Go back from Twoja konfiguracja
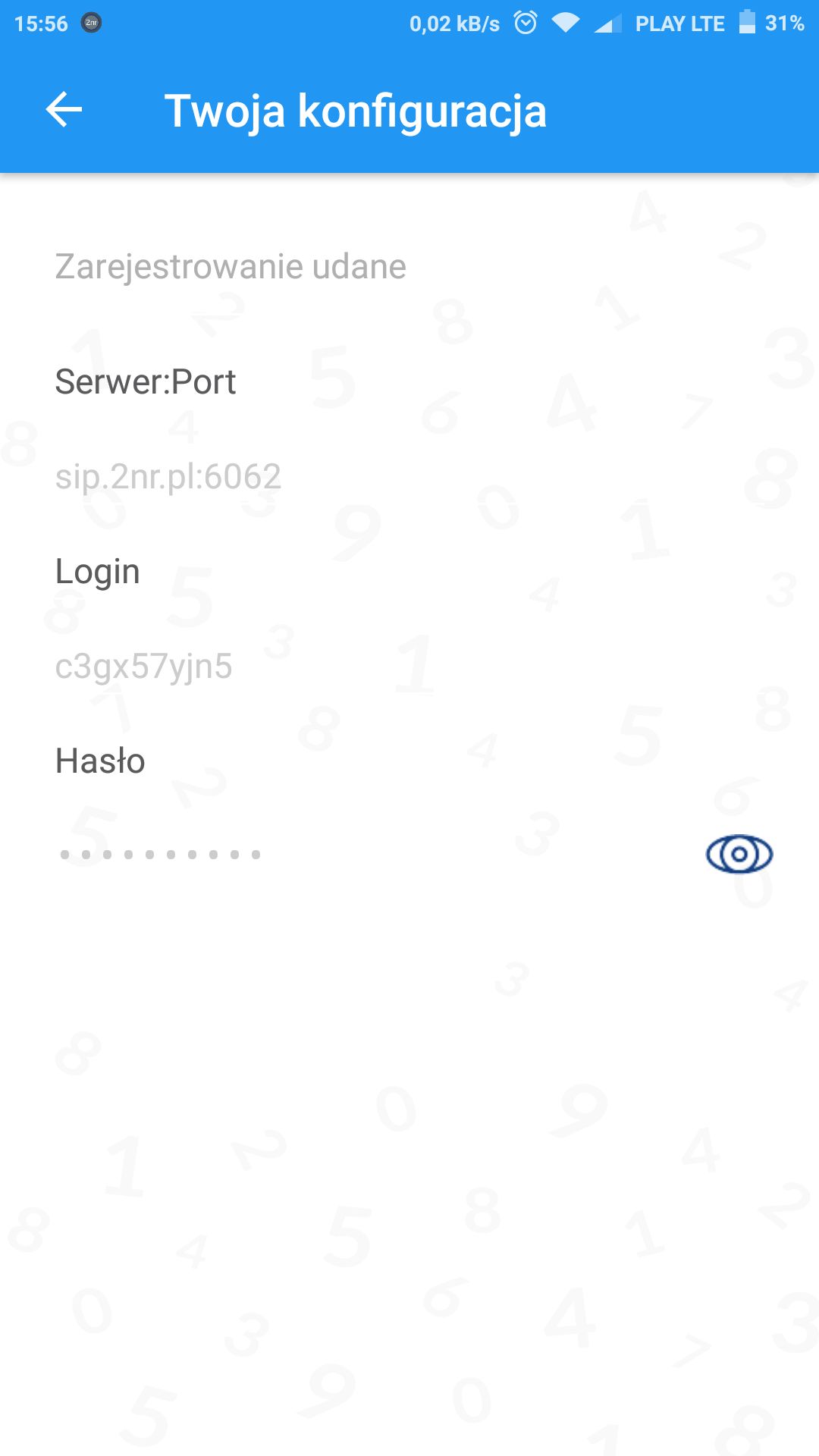Image resolution: width=819 pixels, height=1456 pixels. click(64, 111)
